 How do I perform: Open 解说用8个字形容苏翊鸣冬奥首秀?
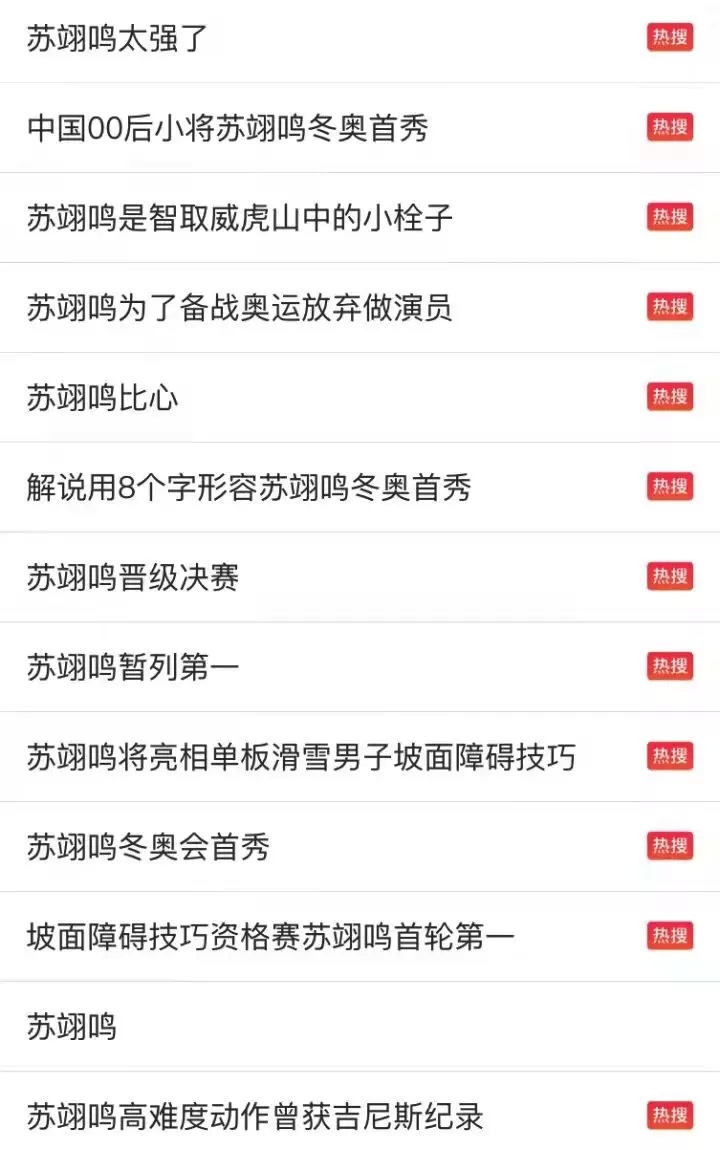[249, 488]
